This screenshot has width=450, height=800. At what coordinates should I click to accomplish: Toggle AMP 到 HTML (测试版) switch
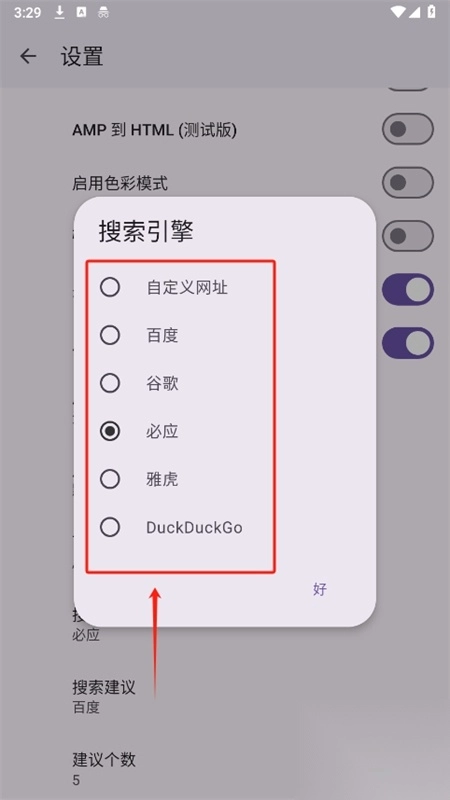click(x=408, y=130)
